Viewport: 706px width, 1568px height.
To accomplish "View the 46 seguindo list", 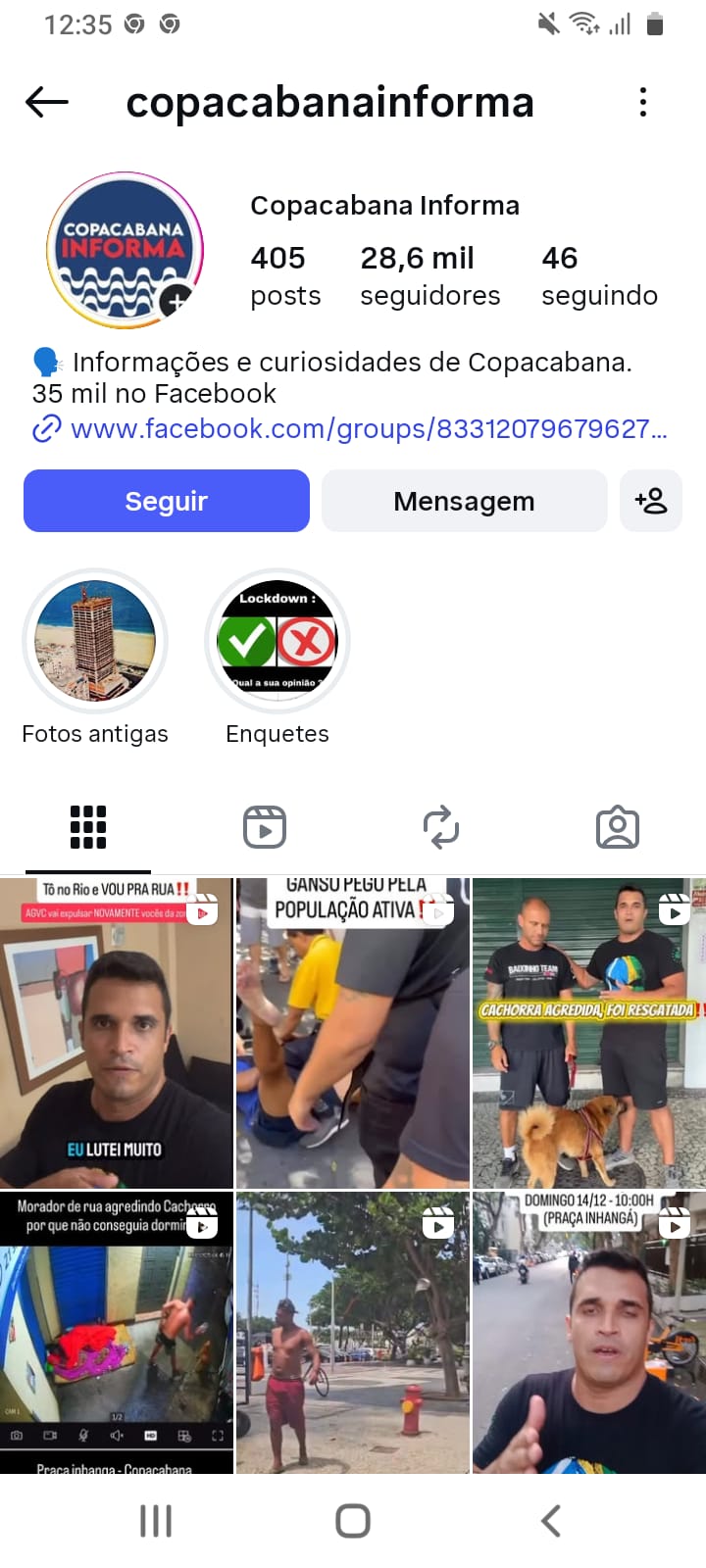I will (599, 275).
